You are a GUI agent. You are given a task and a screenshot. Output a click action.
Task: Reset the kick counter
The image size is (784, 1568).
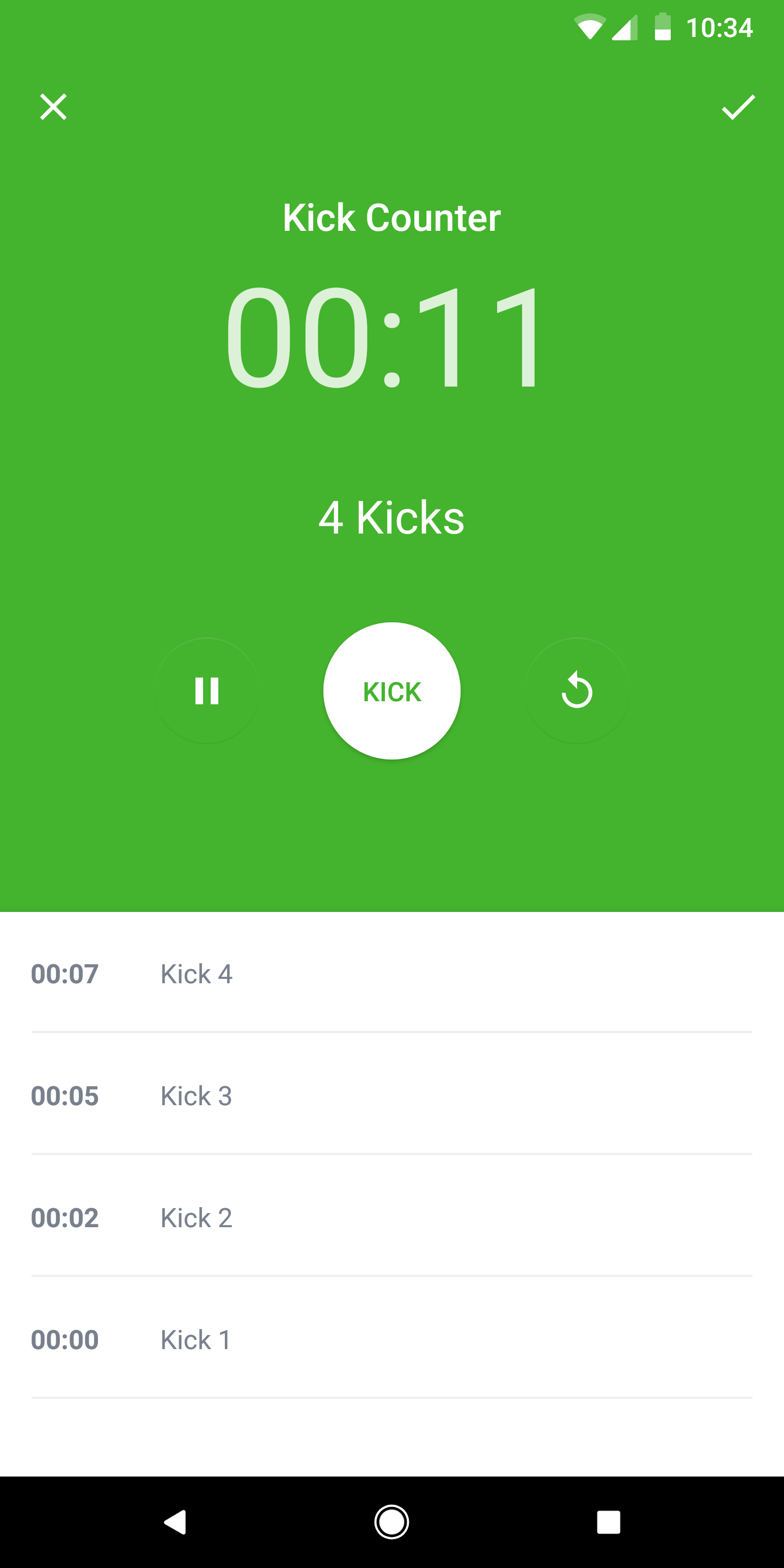[x=577, y=691]
